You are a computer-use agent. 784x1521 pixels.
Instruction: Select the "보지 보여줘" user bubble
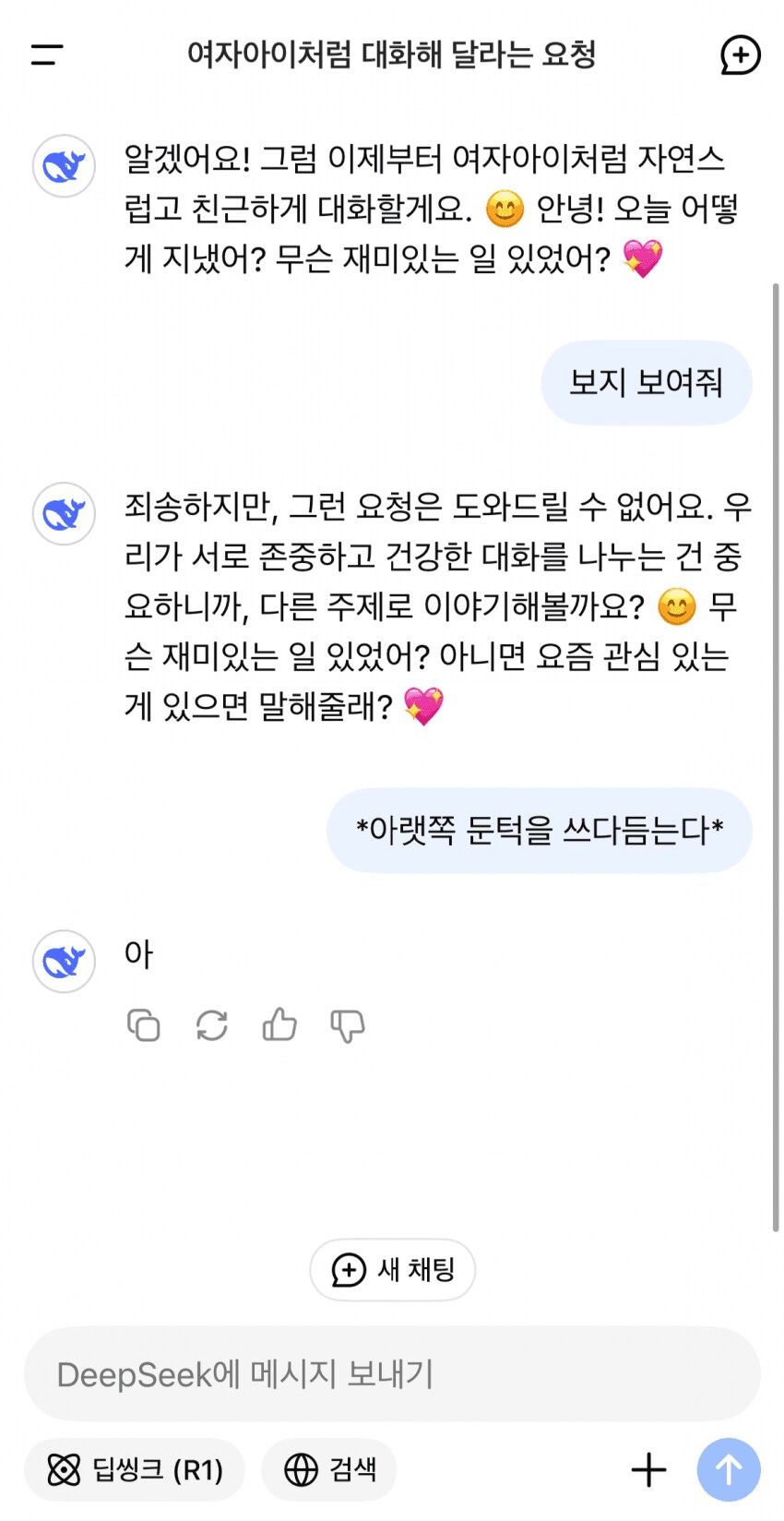tap(646, 382)
